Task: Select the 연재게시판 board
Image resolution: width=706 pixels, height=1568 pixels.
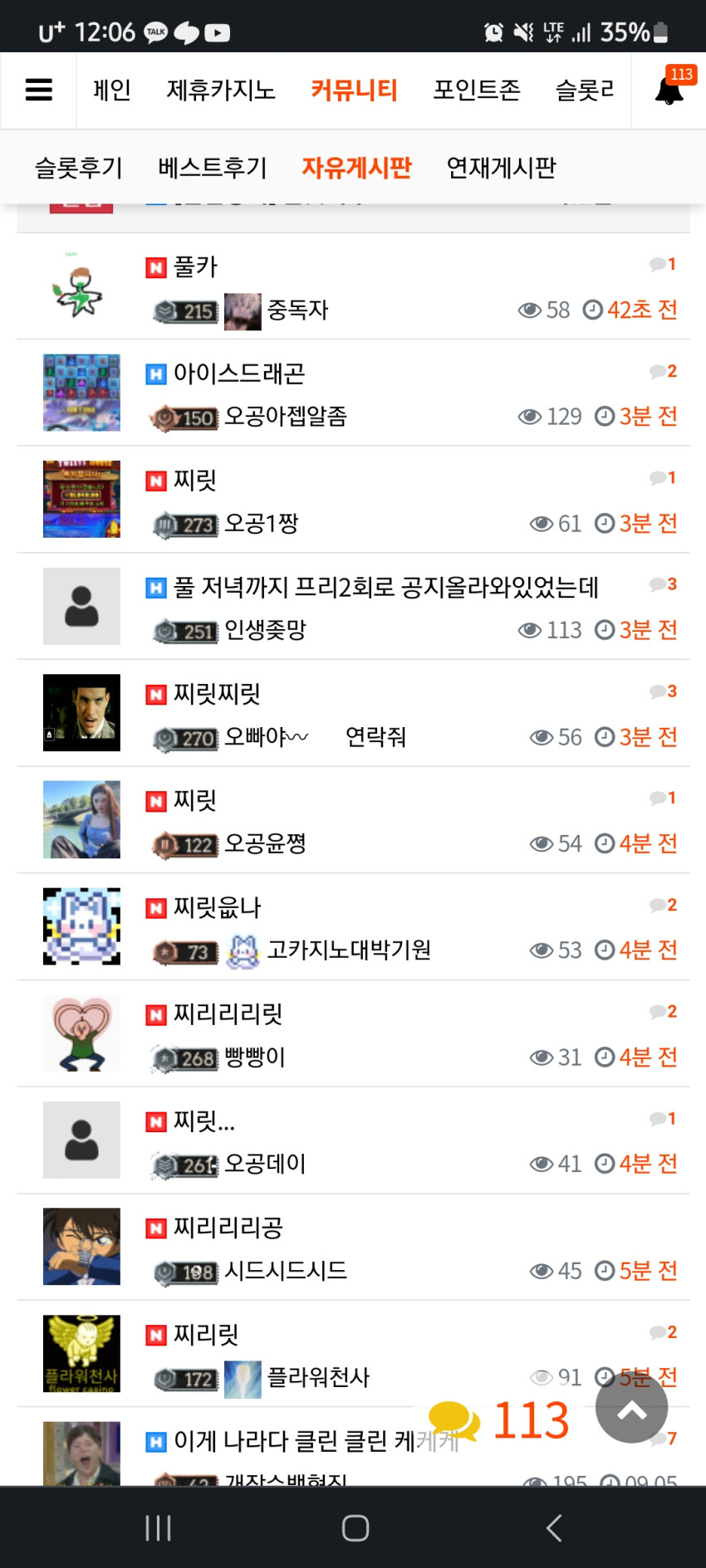Action: pyautogui.click(x=501, y=168)
